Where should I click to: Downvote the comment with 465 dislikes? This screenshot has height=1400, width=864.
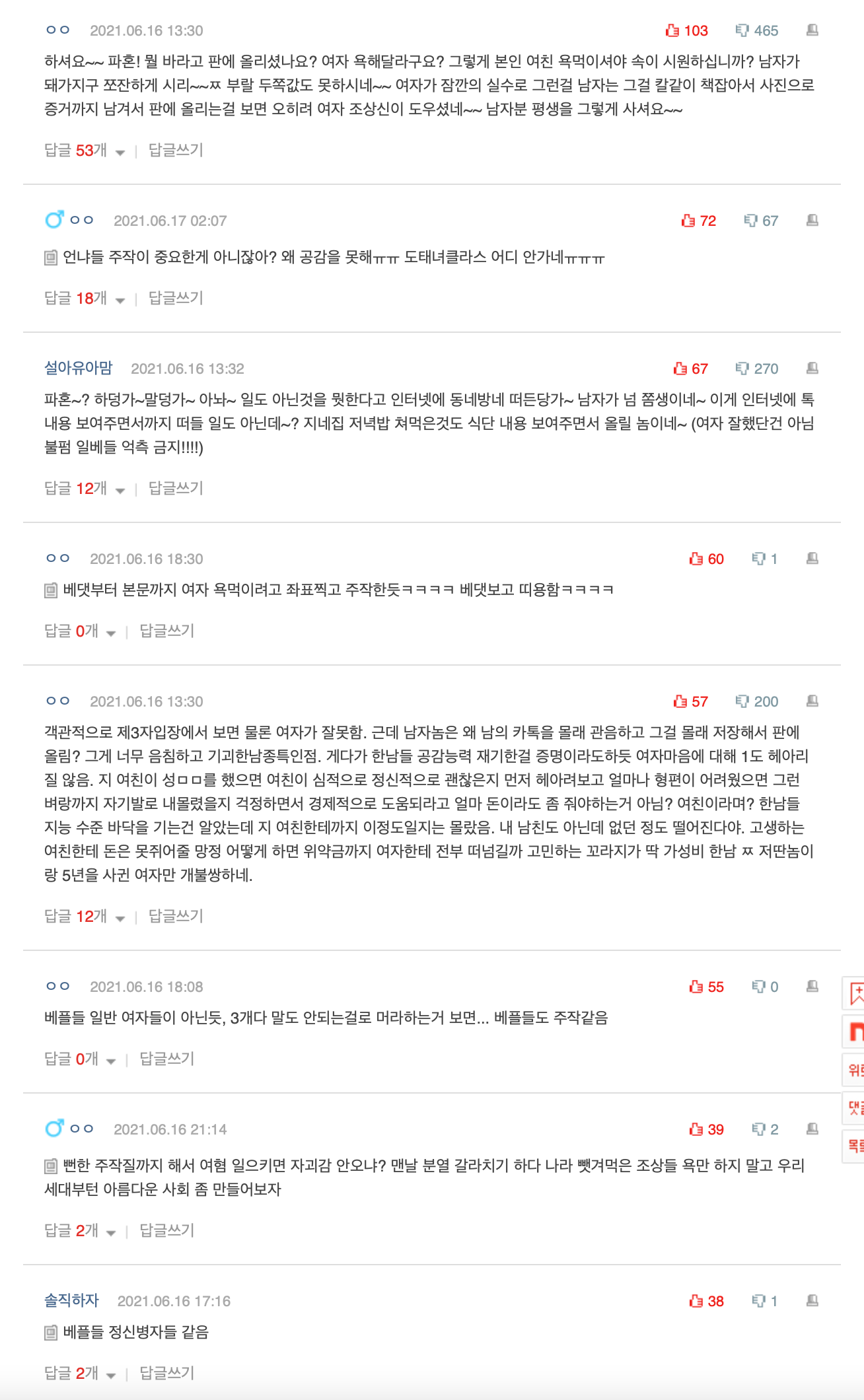pos(756,30)
